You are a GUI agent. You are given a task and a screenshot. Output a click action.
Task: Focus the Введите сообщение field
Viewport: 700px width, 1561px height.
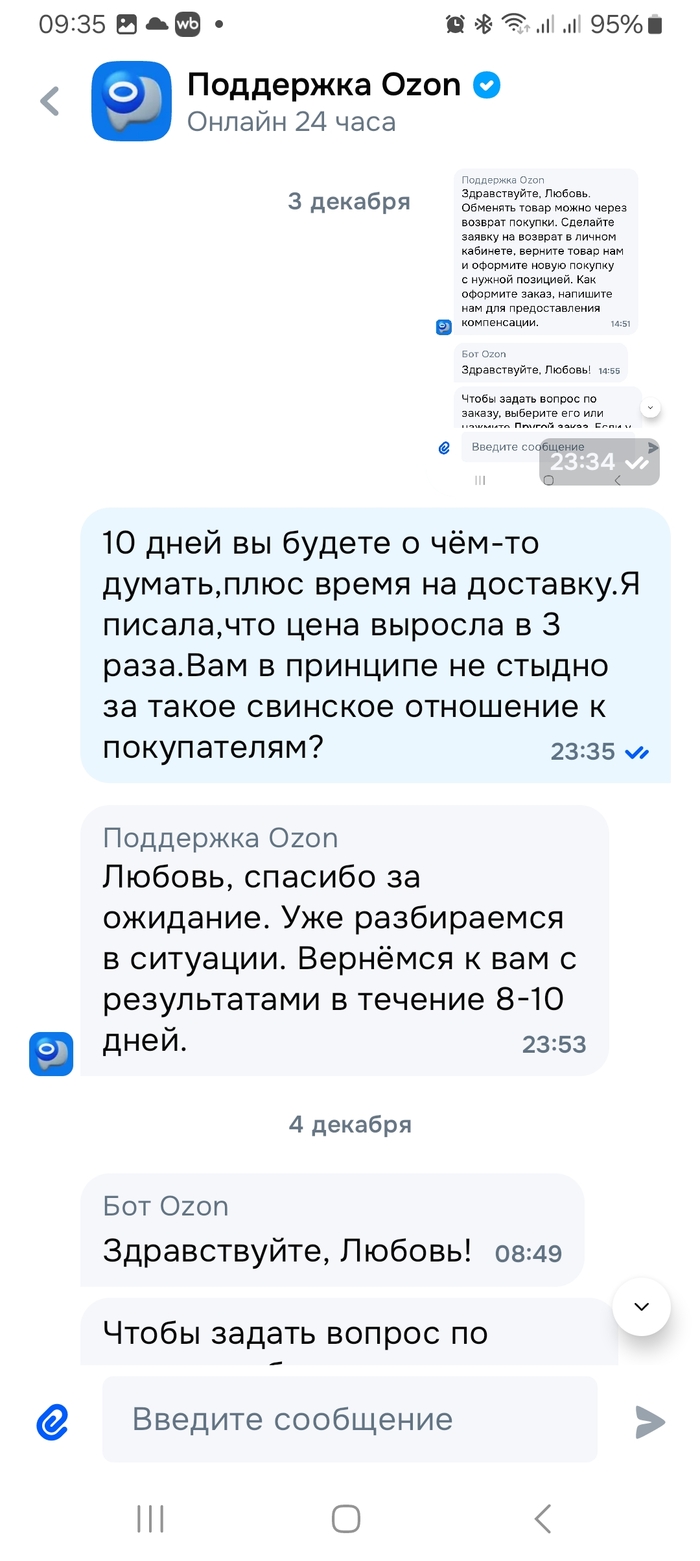(350, 1419)
